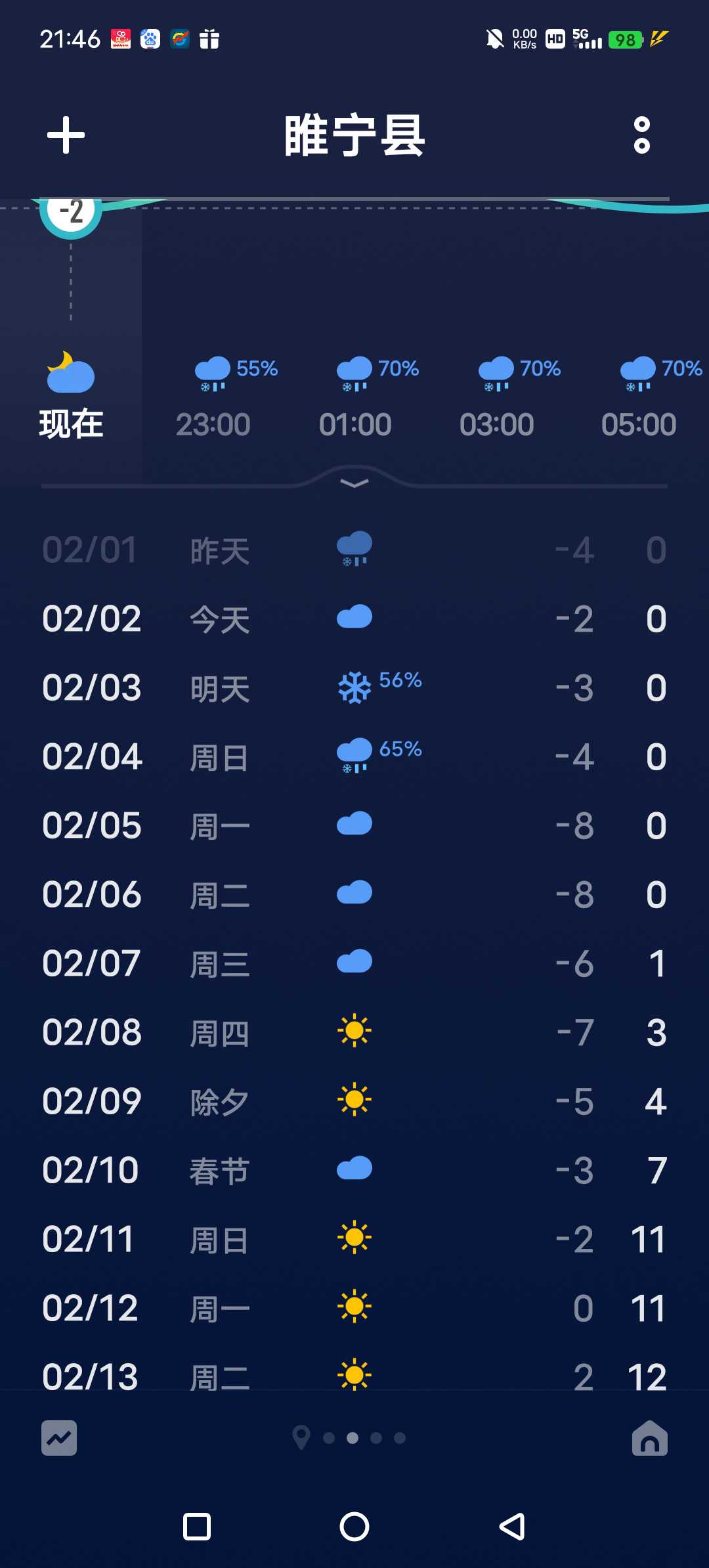Open the home icon at bottom right
Viewport: 709px width, 1568px height.
650,1438
